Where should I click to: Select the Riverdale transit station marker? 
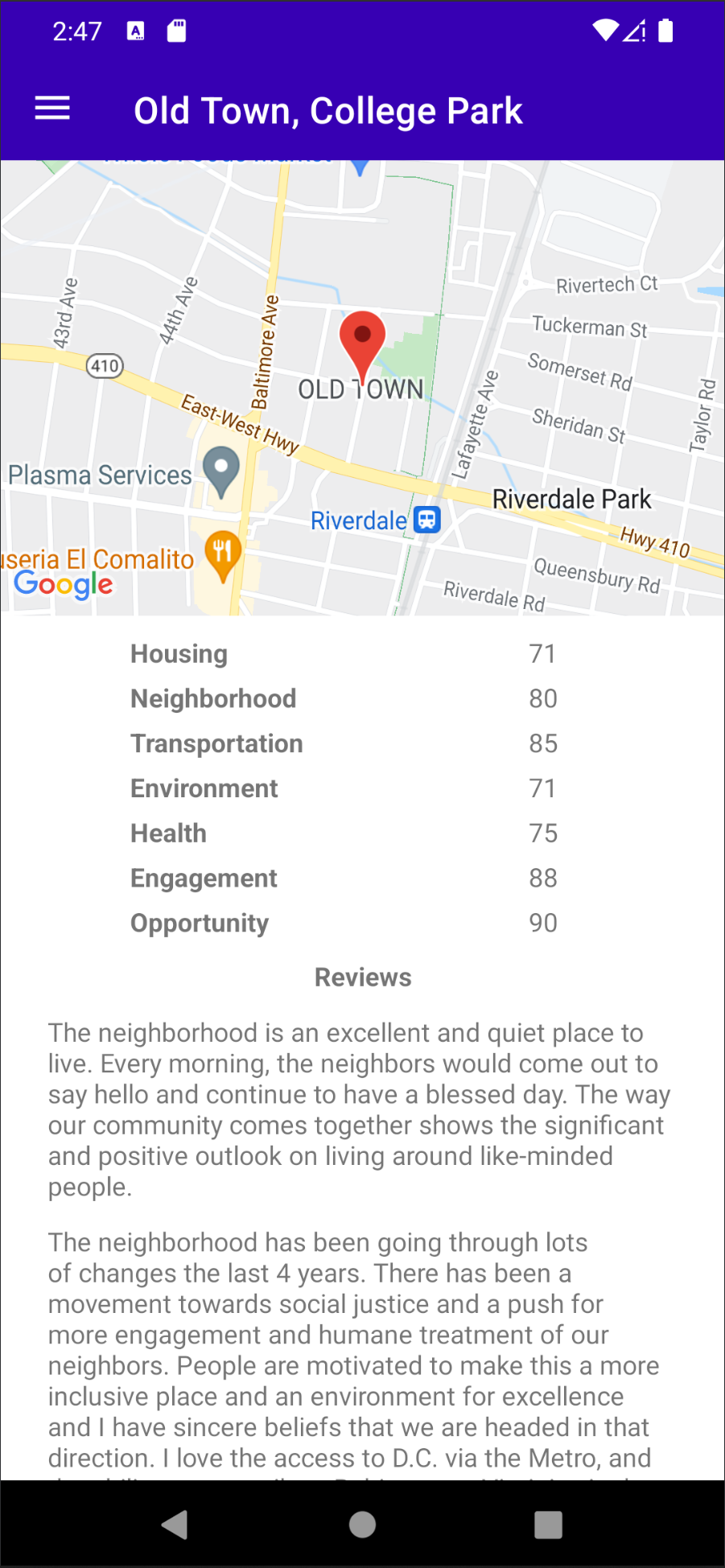[426, 520]
